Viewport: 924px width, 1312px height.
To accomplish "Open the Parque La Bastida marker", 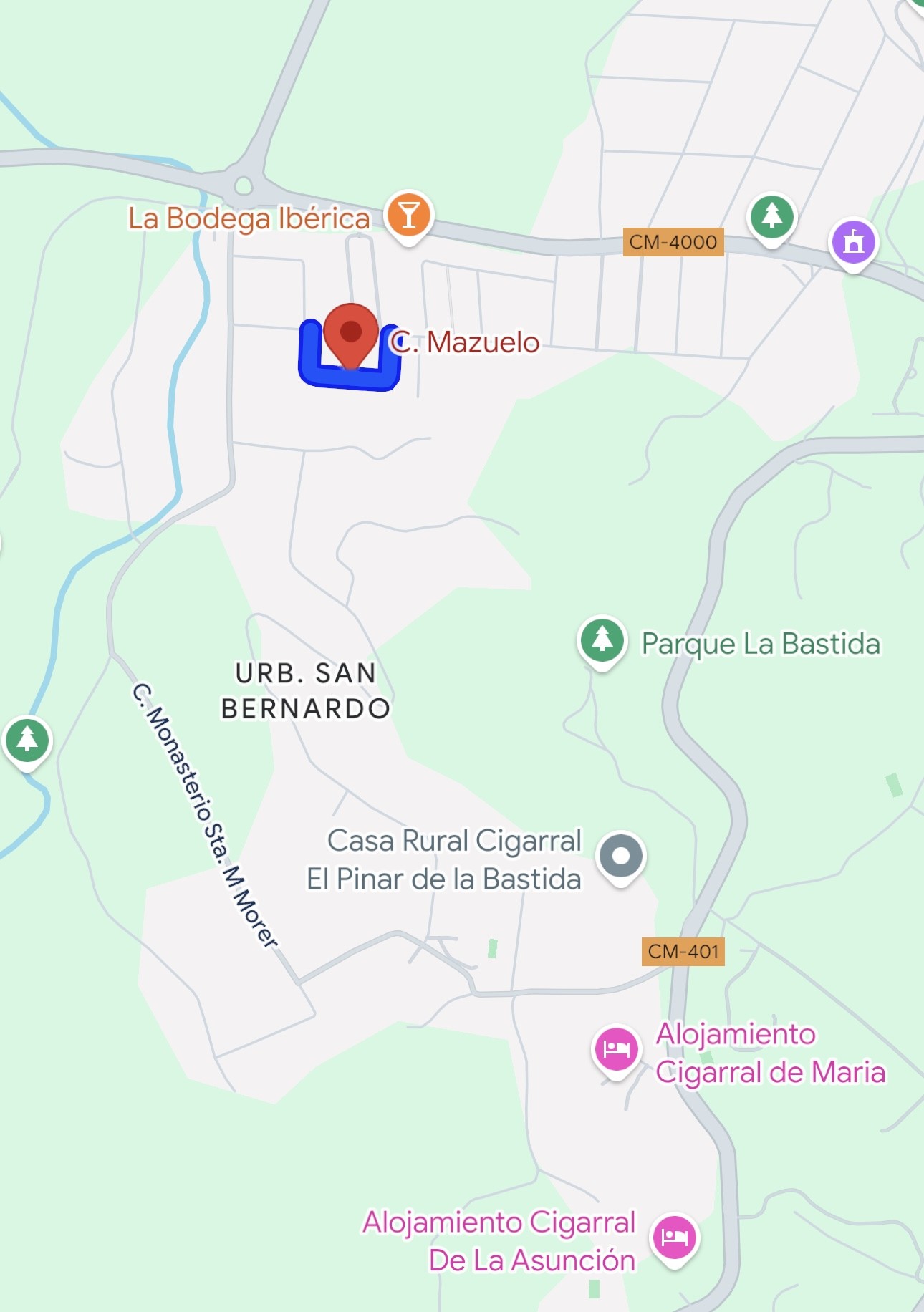I will pyautogui.click(x=602, y=639).
